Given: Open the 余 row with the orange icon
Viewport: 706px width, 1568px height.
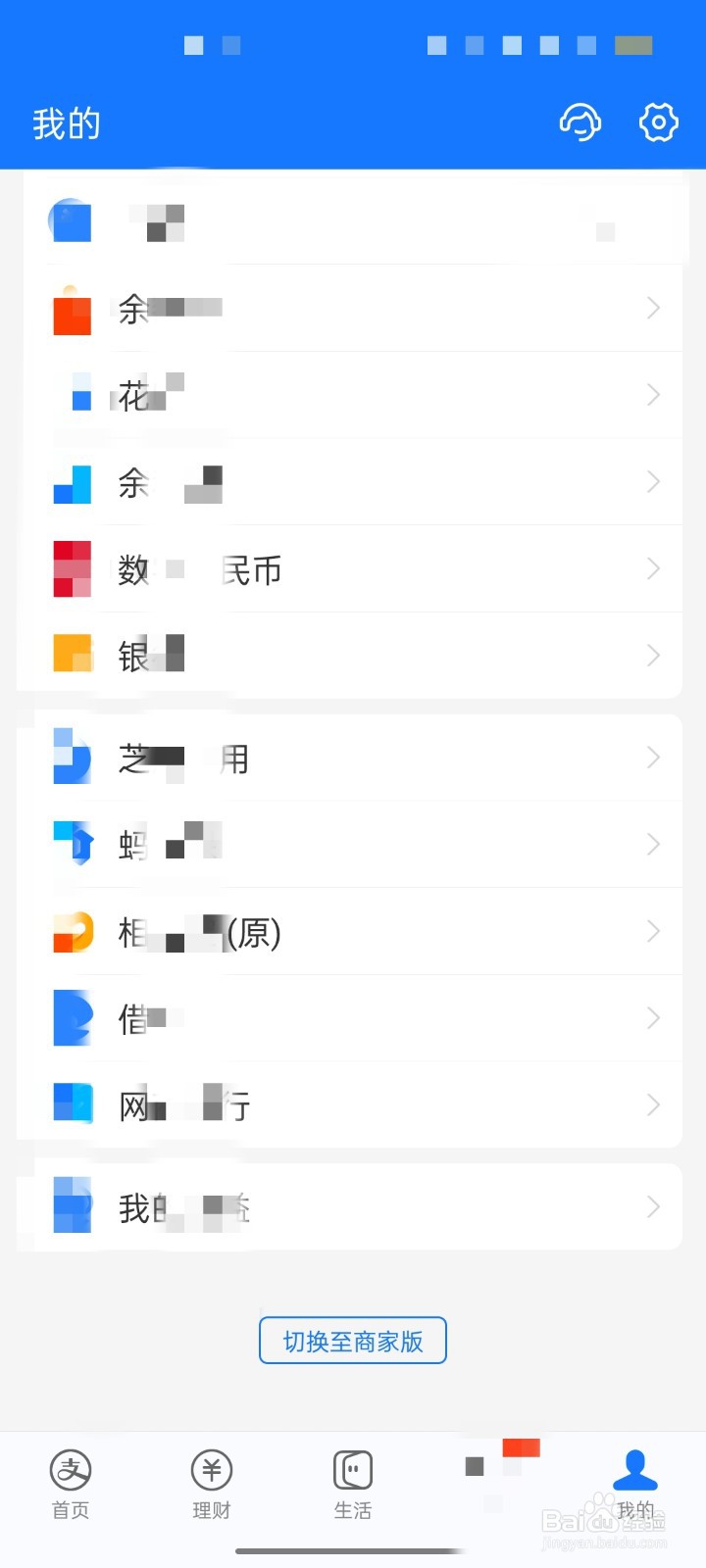Looking at the screenshot, I should point(353,309).
